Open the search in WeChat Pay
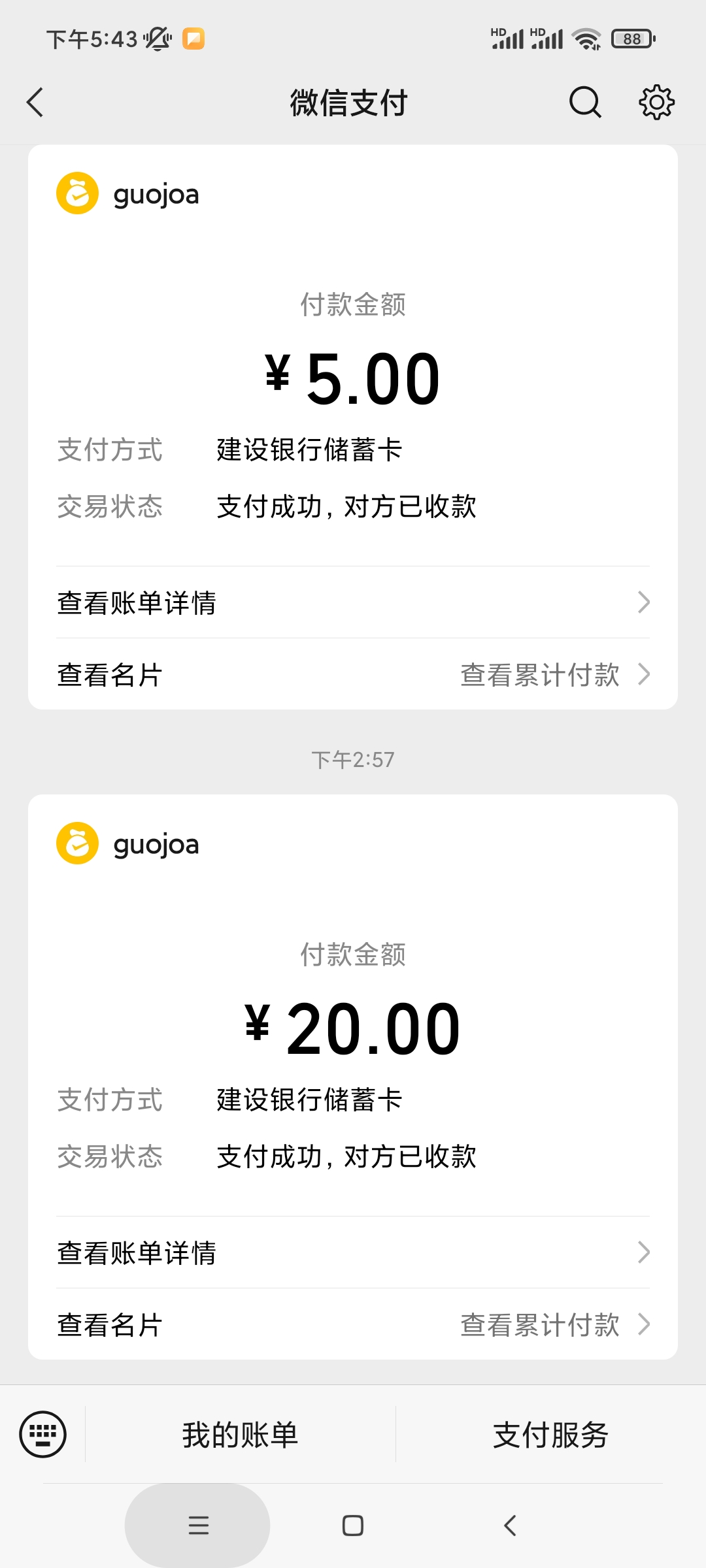This screenshot has width=706, height=1568. coord(584,102)
